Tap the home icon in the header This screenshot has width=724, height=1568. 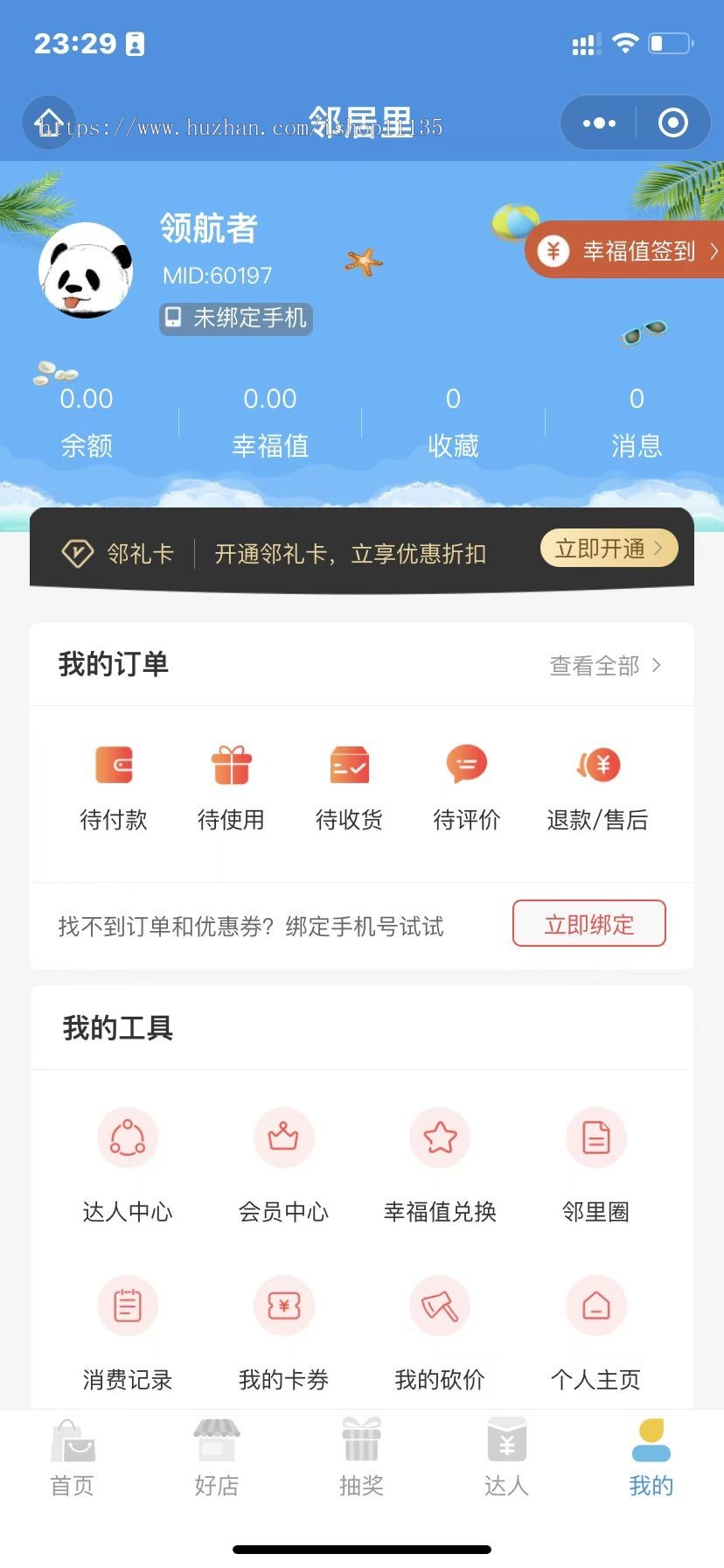(49, 122)
